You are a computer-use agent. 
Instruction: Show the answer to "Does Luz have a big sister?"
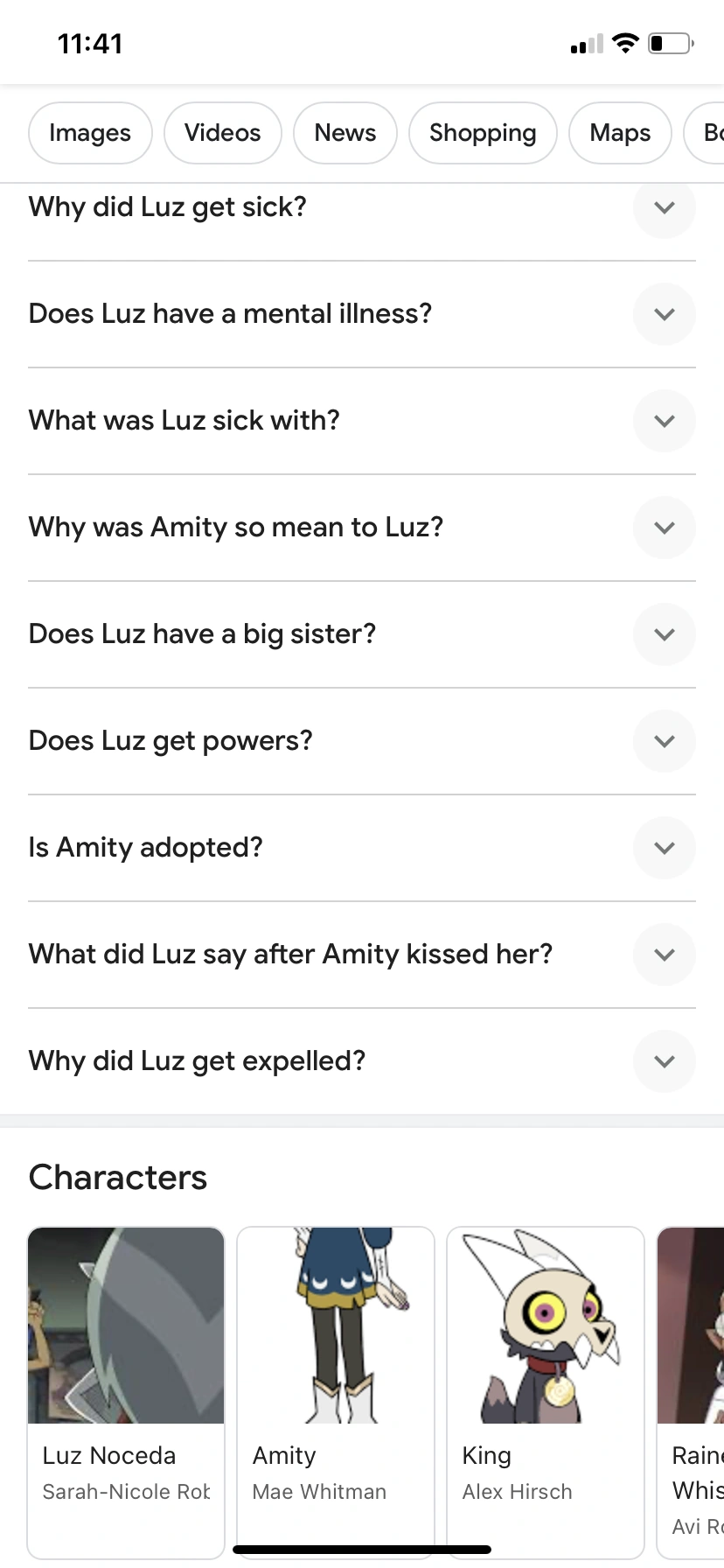[x=664, y=634]
